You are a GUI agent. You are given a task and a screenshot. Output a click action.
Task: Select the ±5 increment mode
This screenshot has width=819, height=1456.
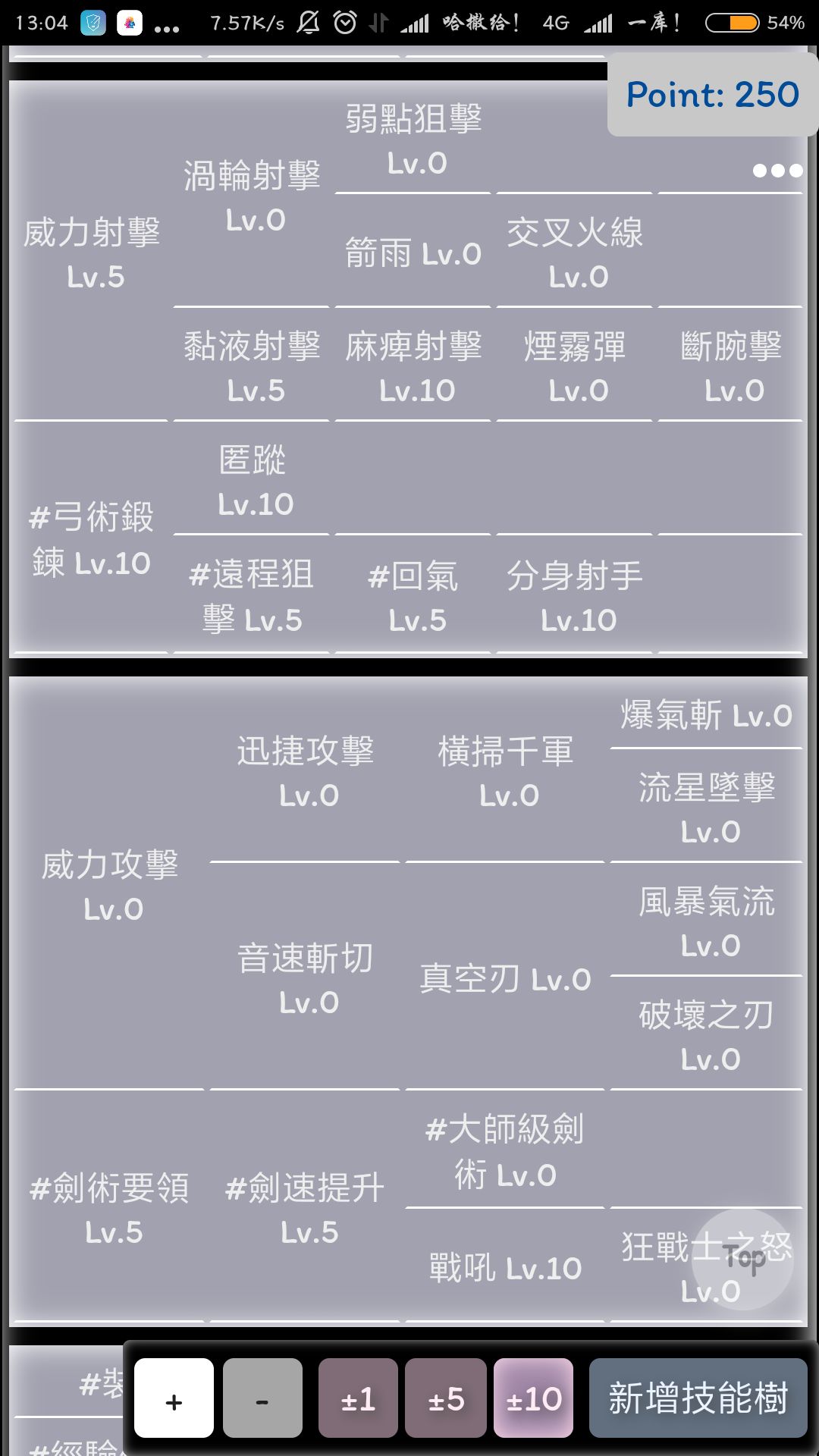coord(445,1398)
